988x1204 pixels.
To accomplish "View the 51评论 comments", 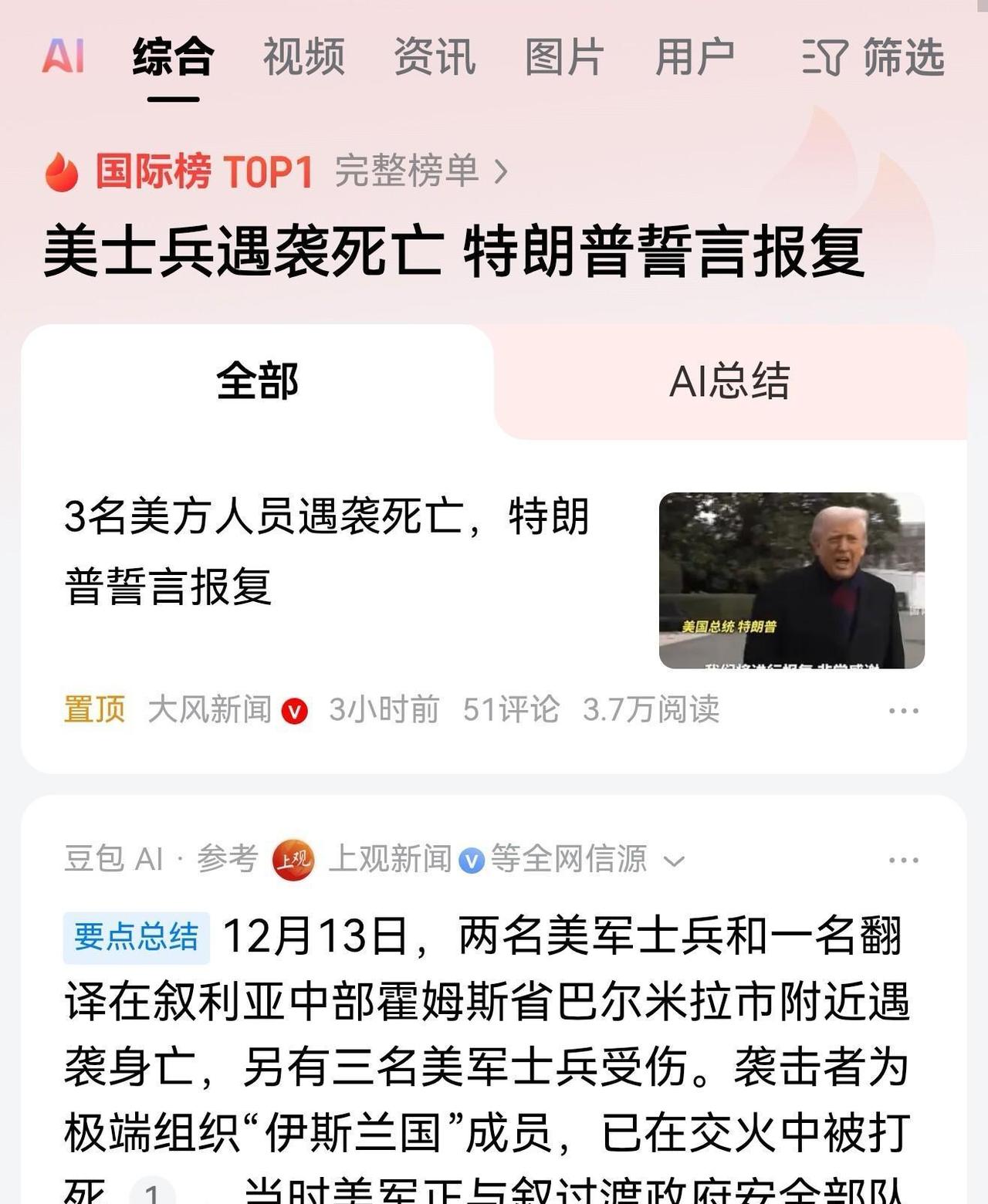I will pyautogui.click(x=512, y=712).
